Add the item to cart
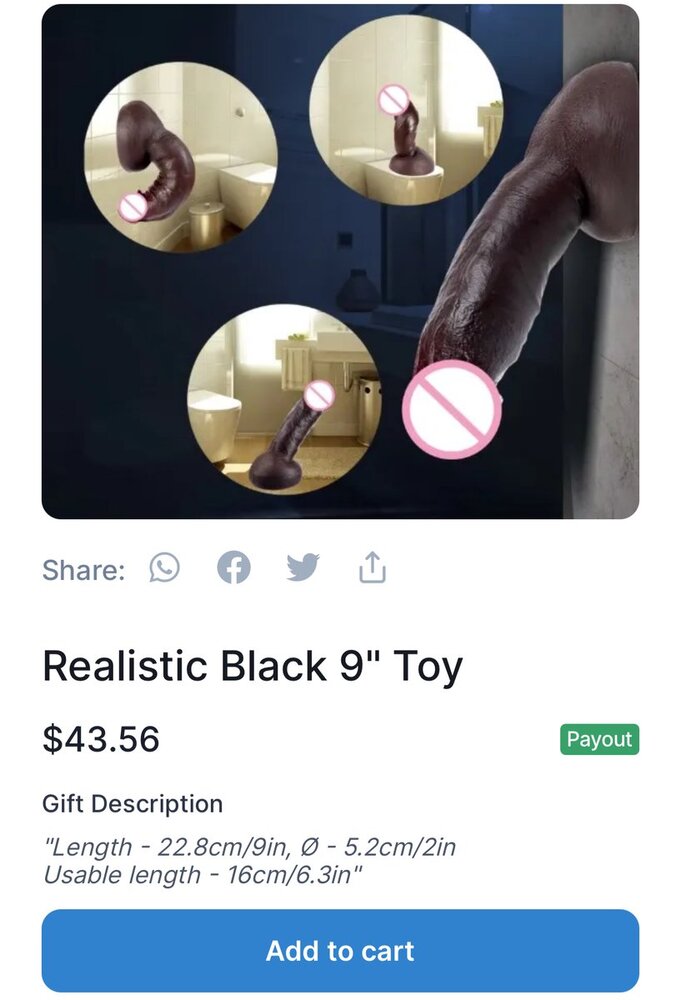 pyautogui.click(x=340, y=950)
